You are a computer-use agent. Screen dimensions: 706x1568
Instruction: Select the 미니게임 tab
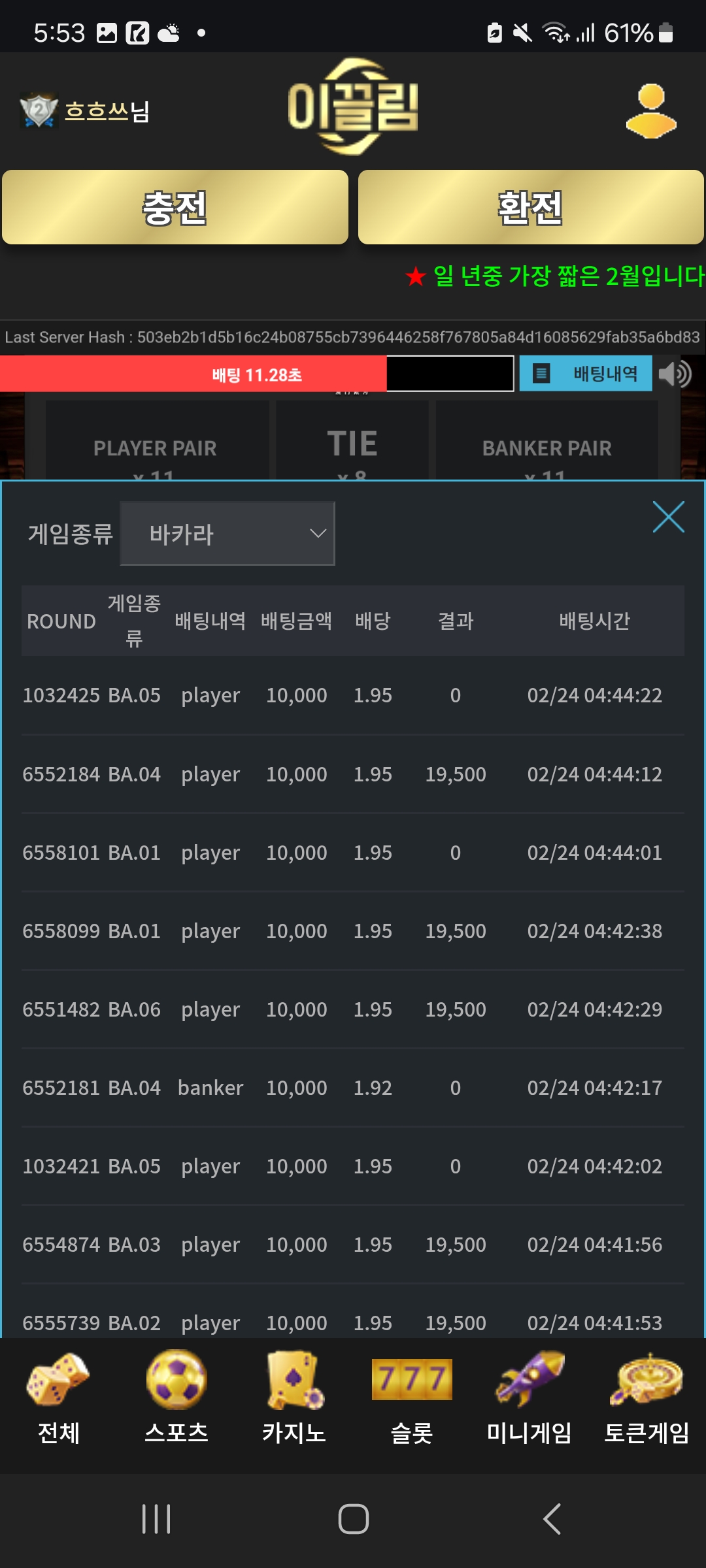pos(529,1398)
